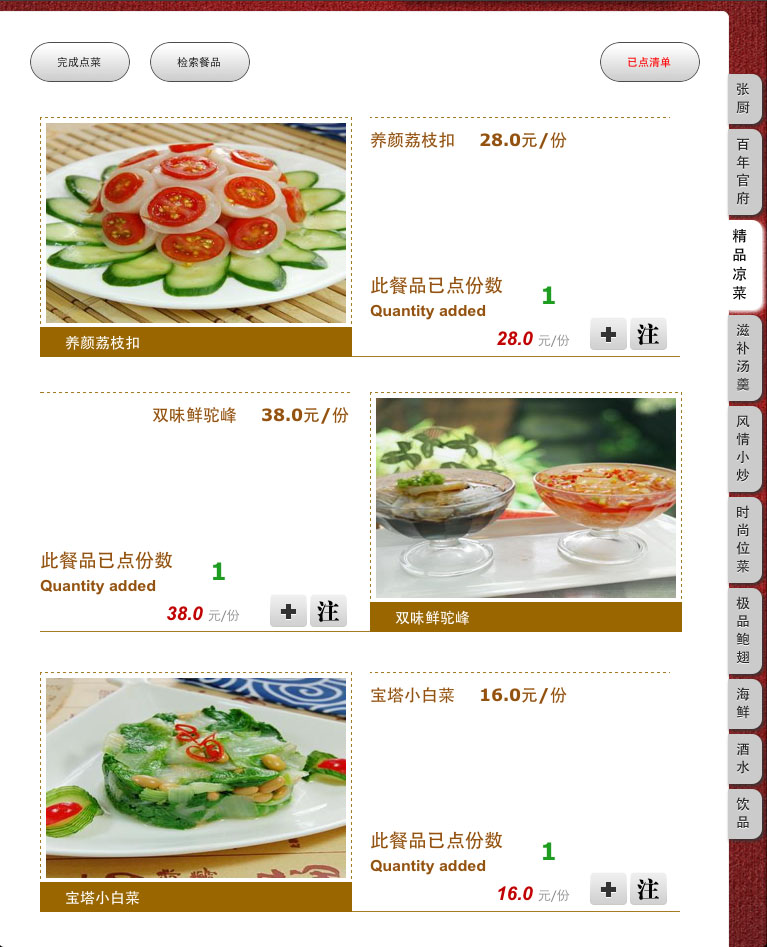This screenshot has width=767, height=947.
Task: Go to the 风情小炒 category
Action: (x=743, y=447)
